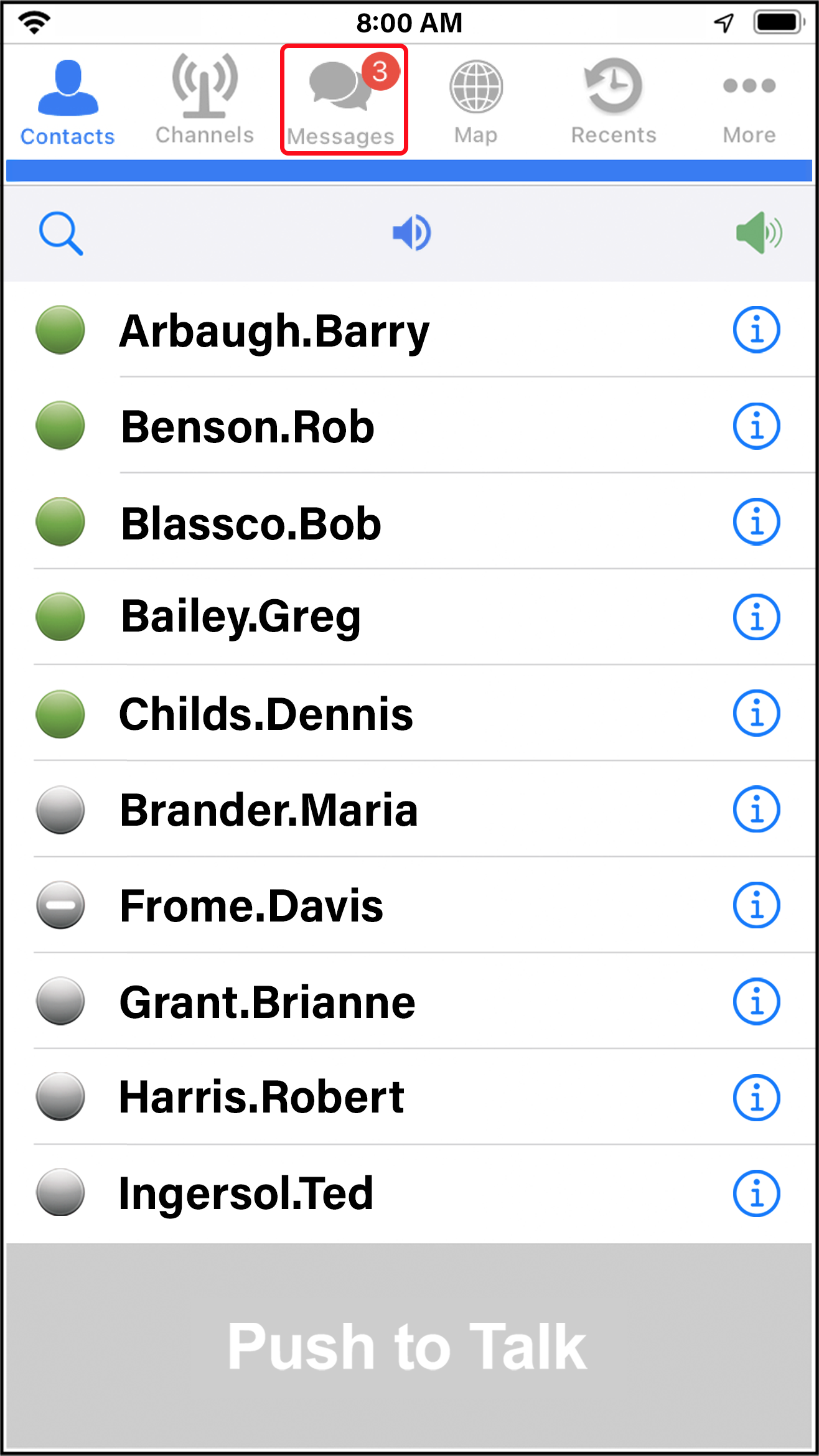View info for Blassco.Bob
The image size is (819, 1456).
click(756, 522)
